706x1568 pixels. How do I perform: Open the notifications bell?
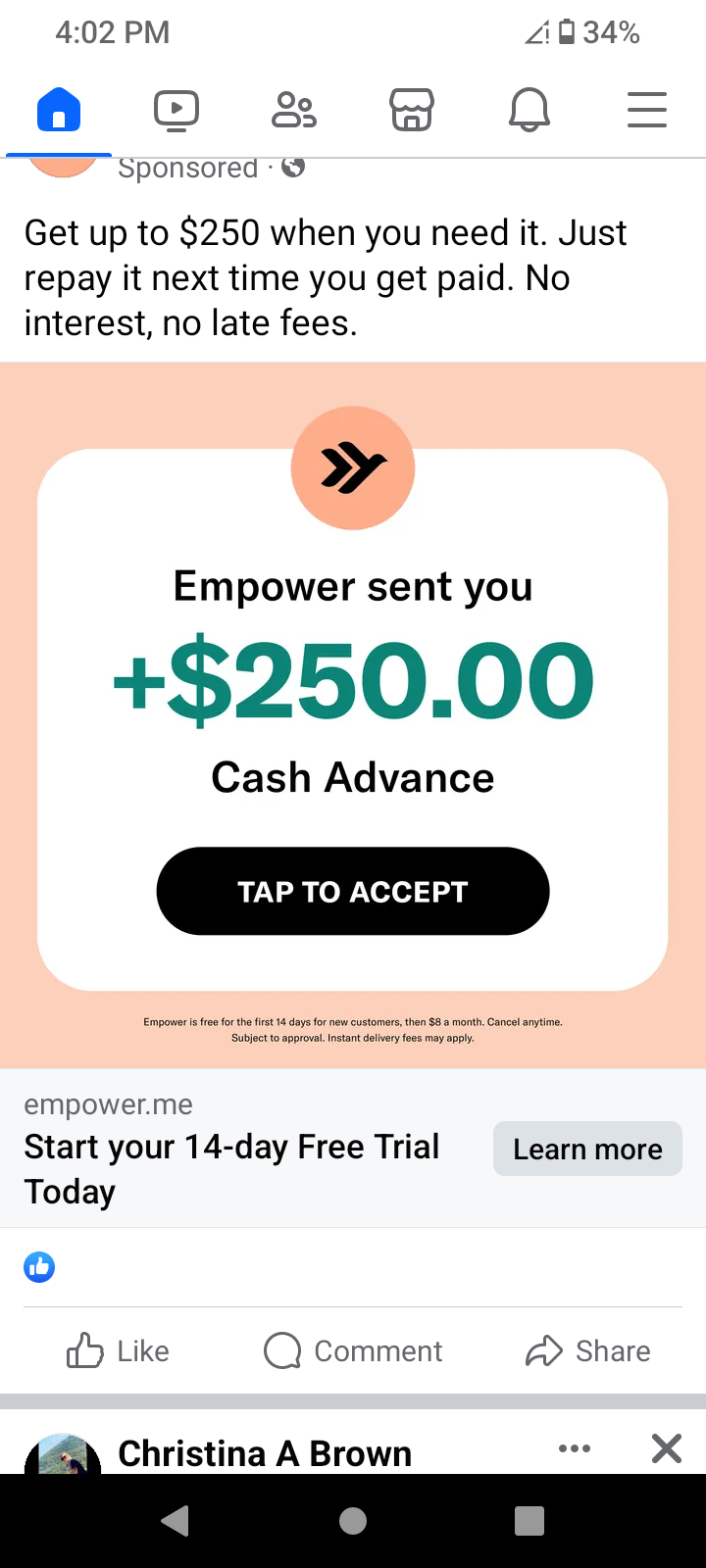(529, 110)
